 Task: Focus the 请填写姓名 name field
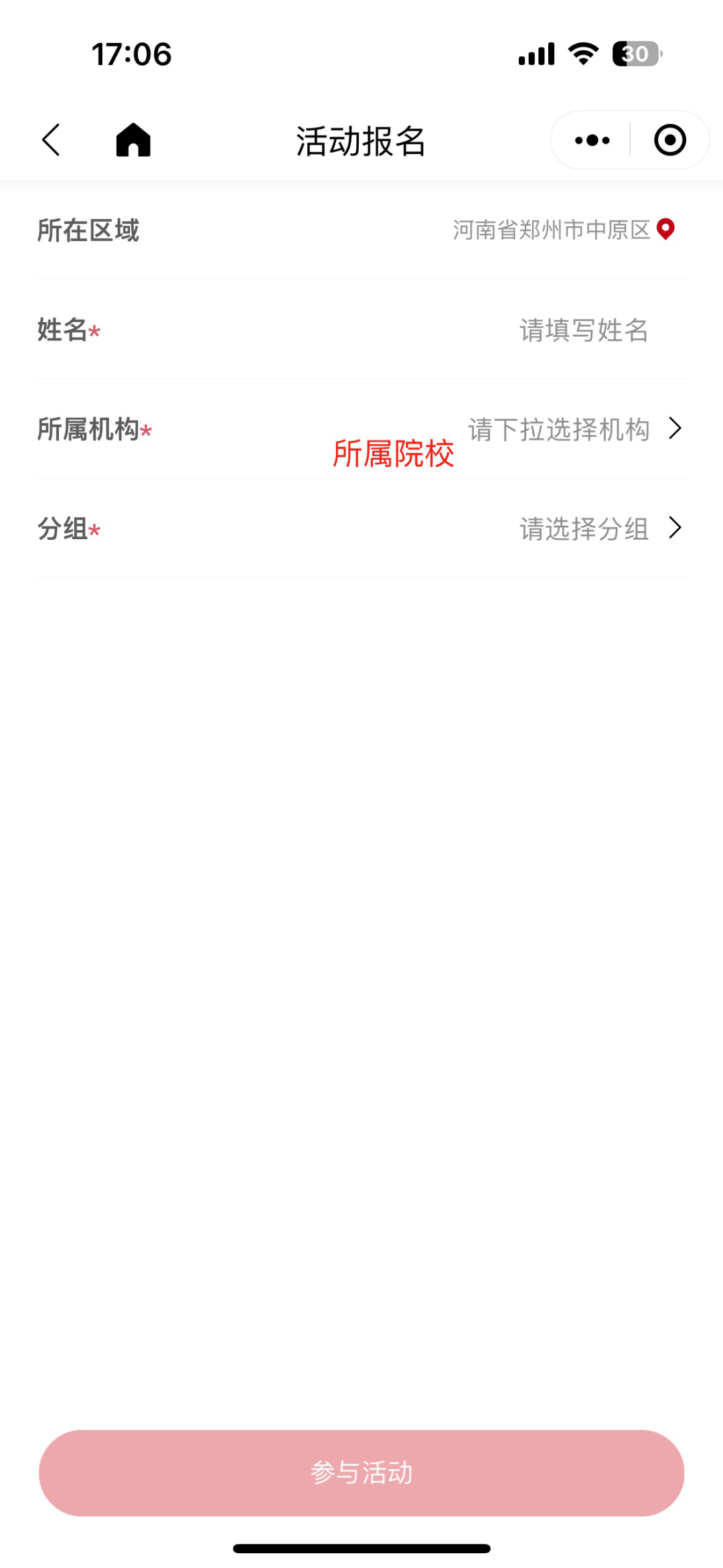[x=583, y=330]
